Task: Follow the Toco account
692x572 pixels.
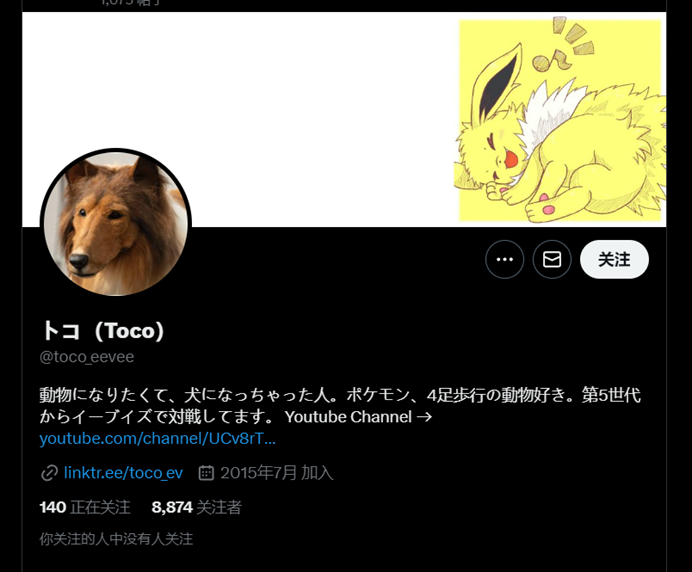Action: (x=614, y=260)
